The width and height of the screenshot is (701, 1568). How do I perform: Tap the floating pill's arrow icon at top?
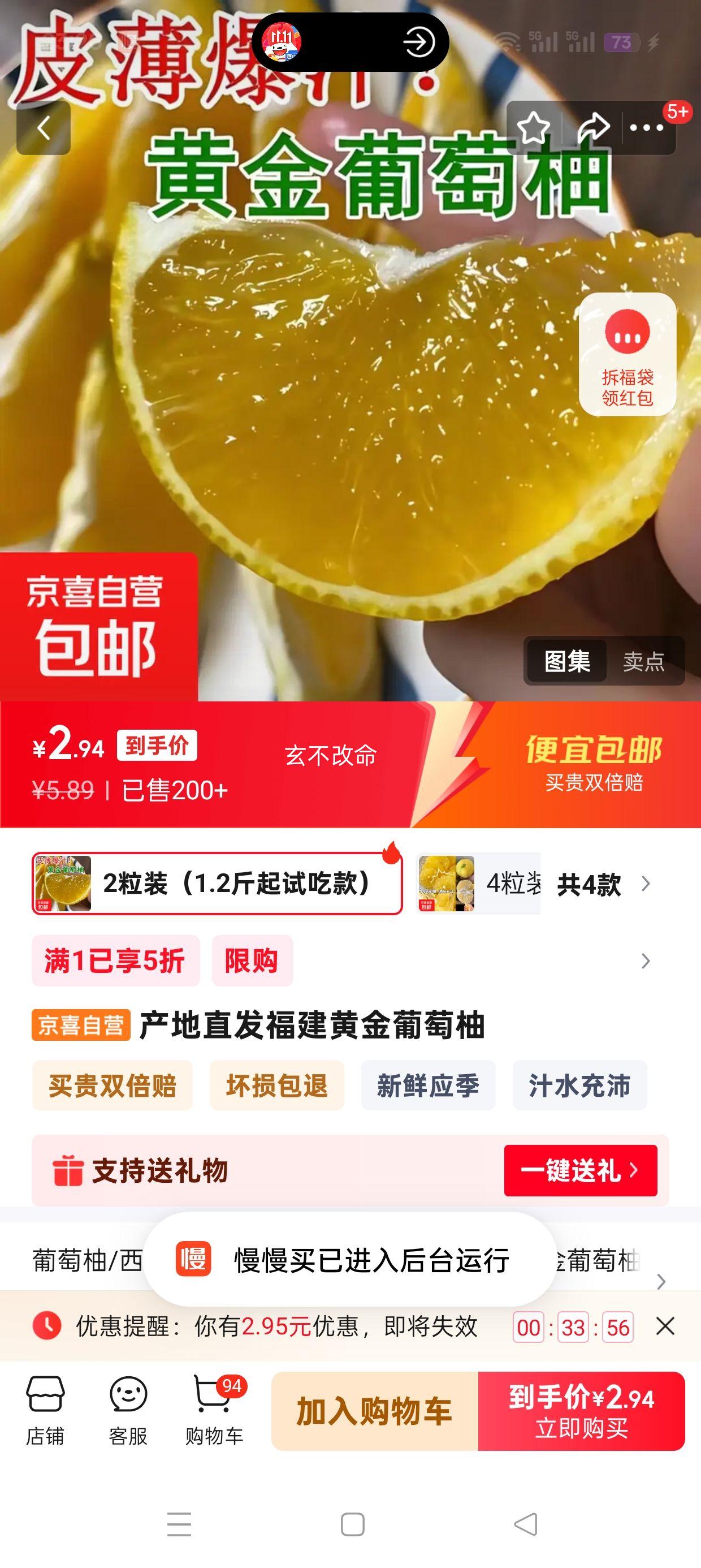coord(419,42)
